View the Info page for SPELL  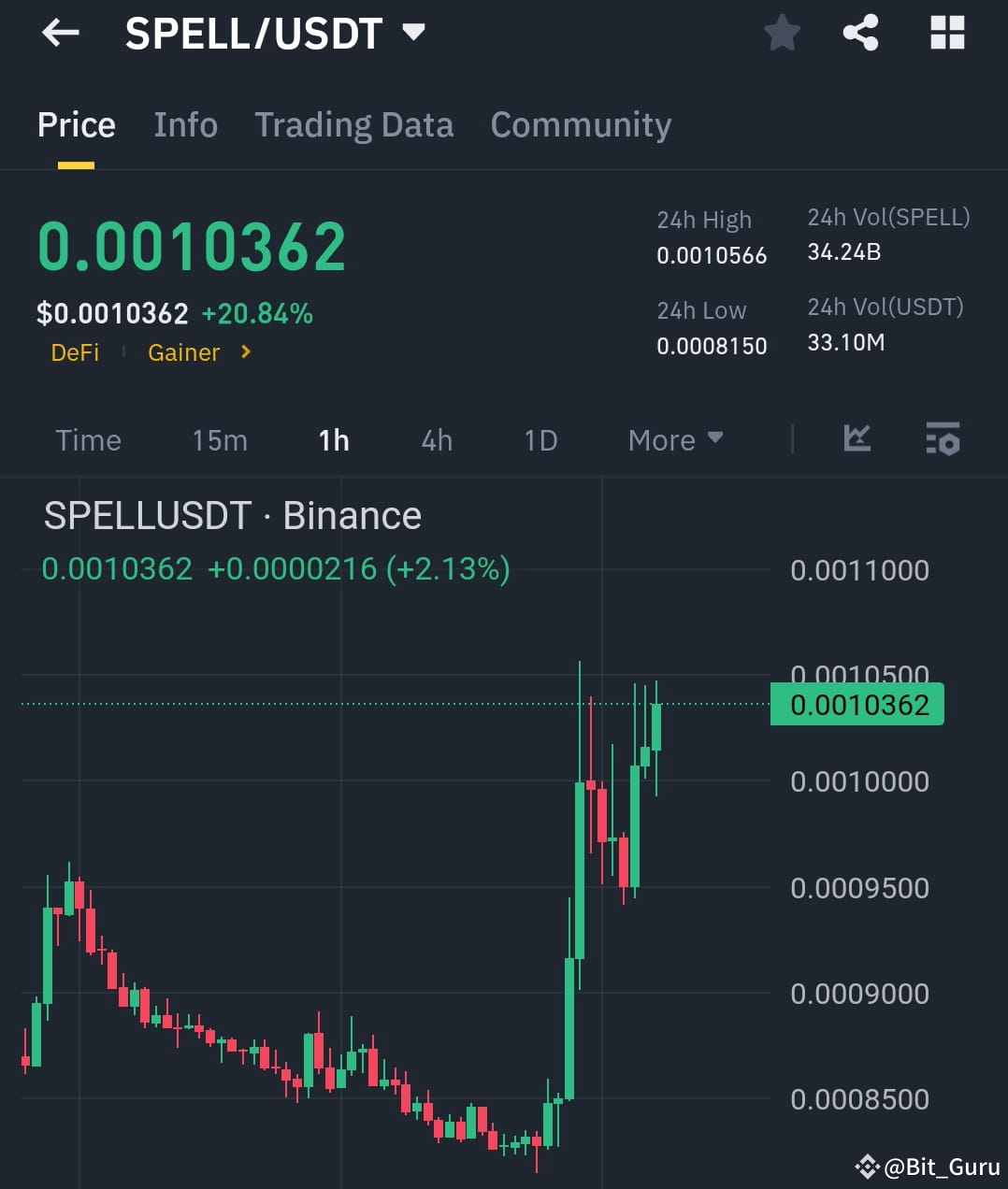point(185,124)
